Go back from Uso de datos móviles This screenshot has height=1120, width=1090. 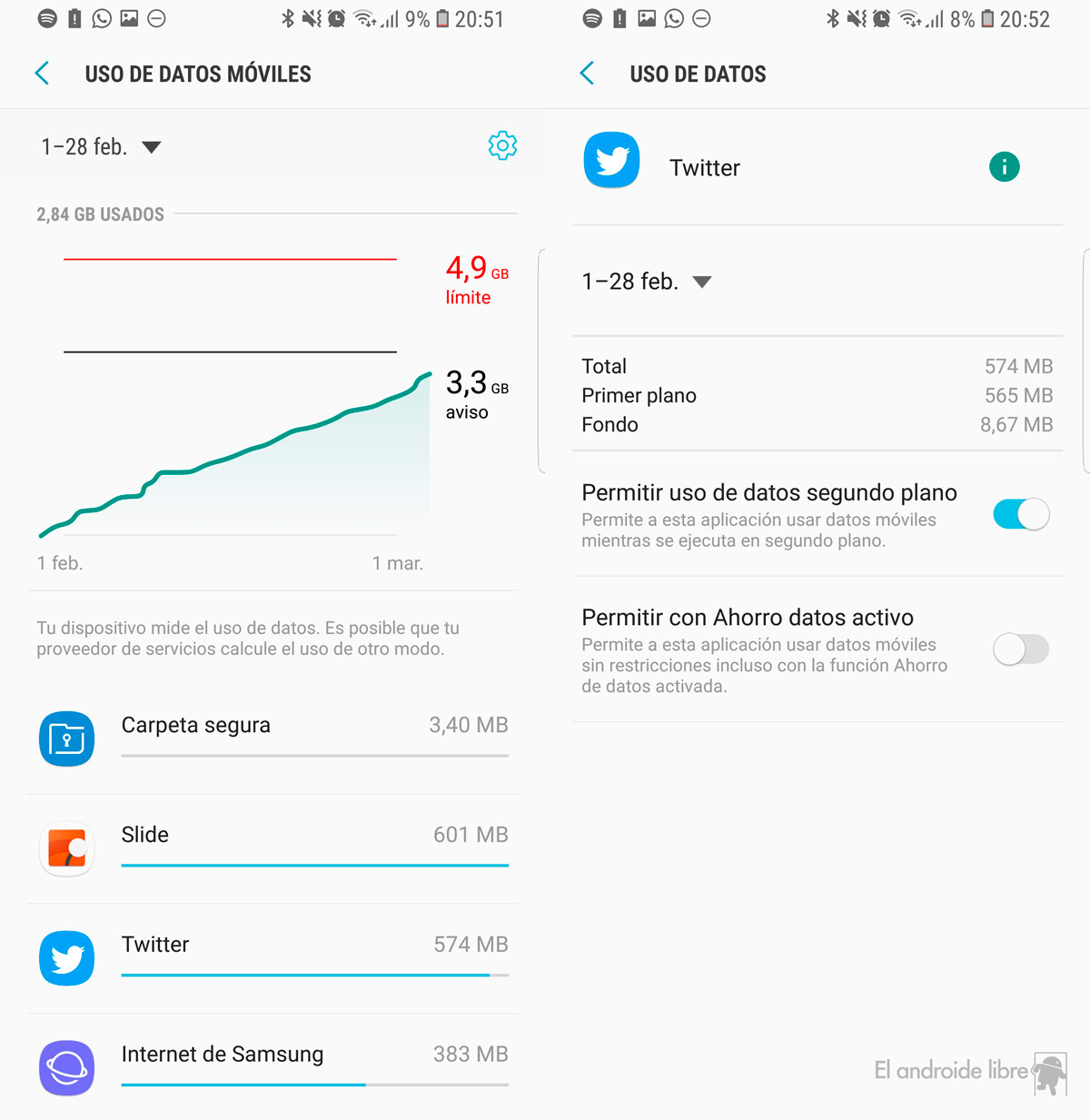tap(42, 74)
